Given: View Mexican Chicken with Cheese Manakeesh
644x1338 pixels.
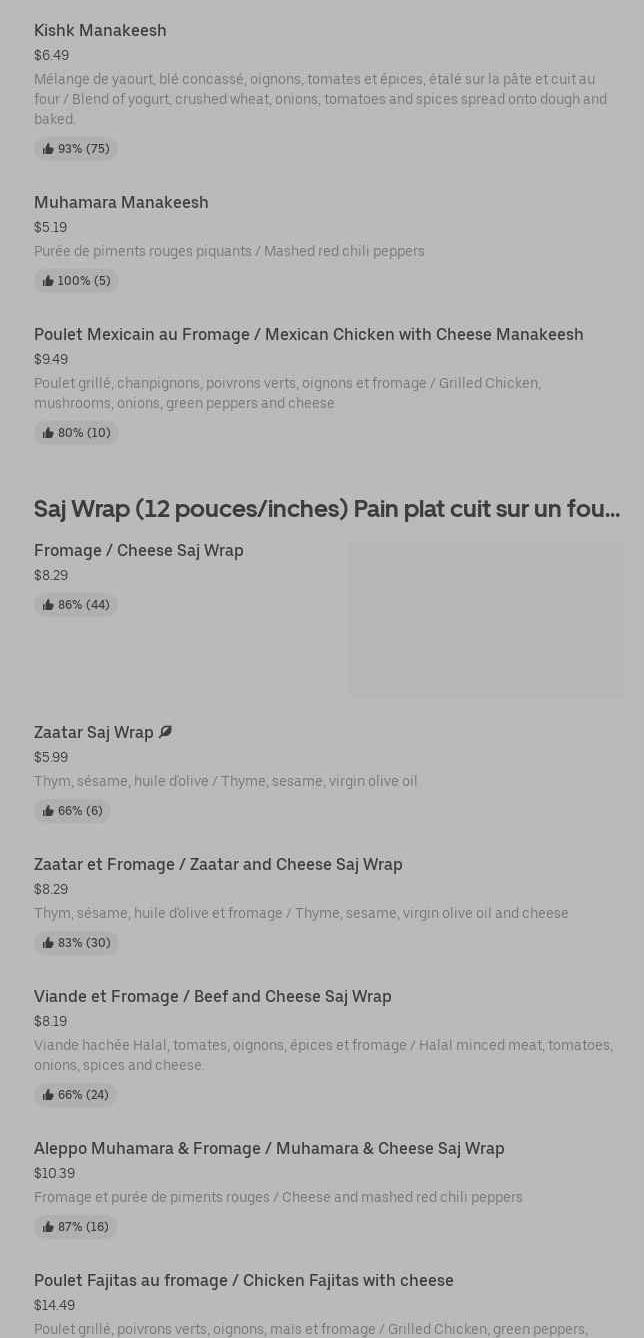Looking at the screenshot, I should pyautogui.click(x=308, y=335).
